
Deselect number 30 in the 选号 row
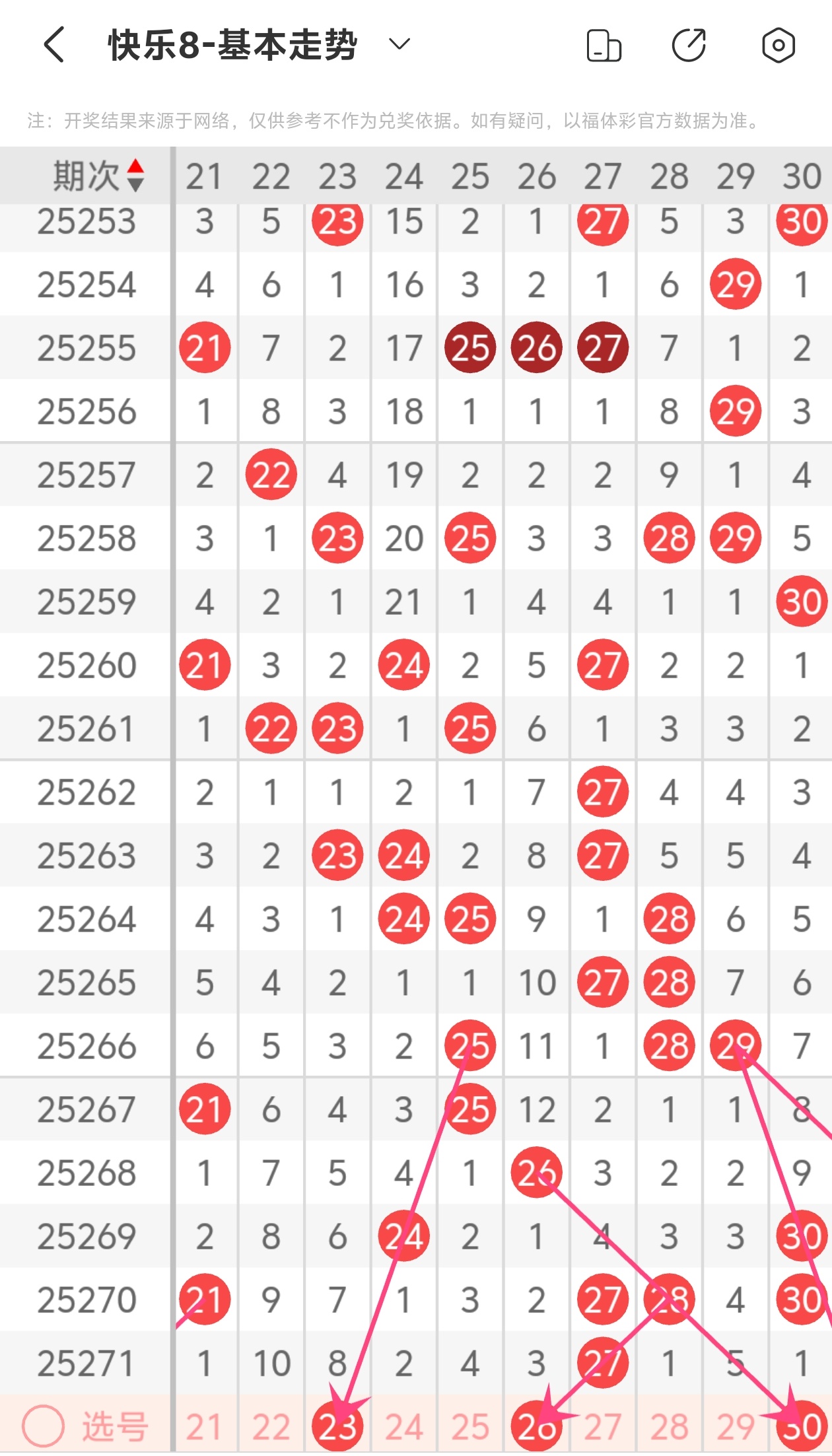[802, 1427]
